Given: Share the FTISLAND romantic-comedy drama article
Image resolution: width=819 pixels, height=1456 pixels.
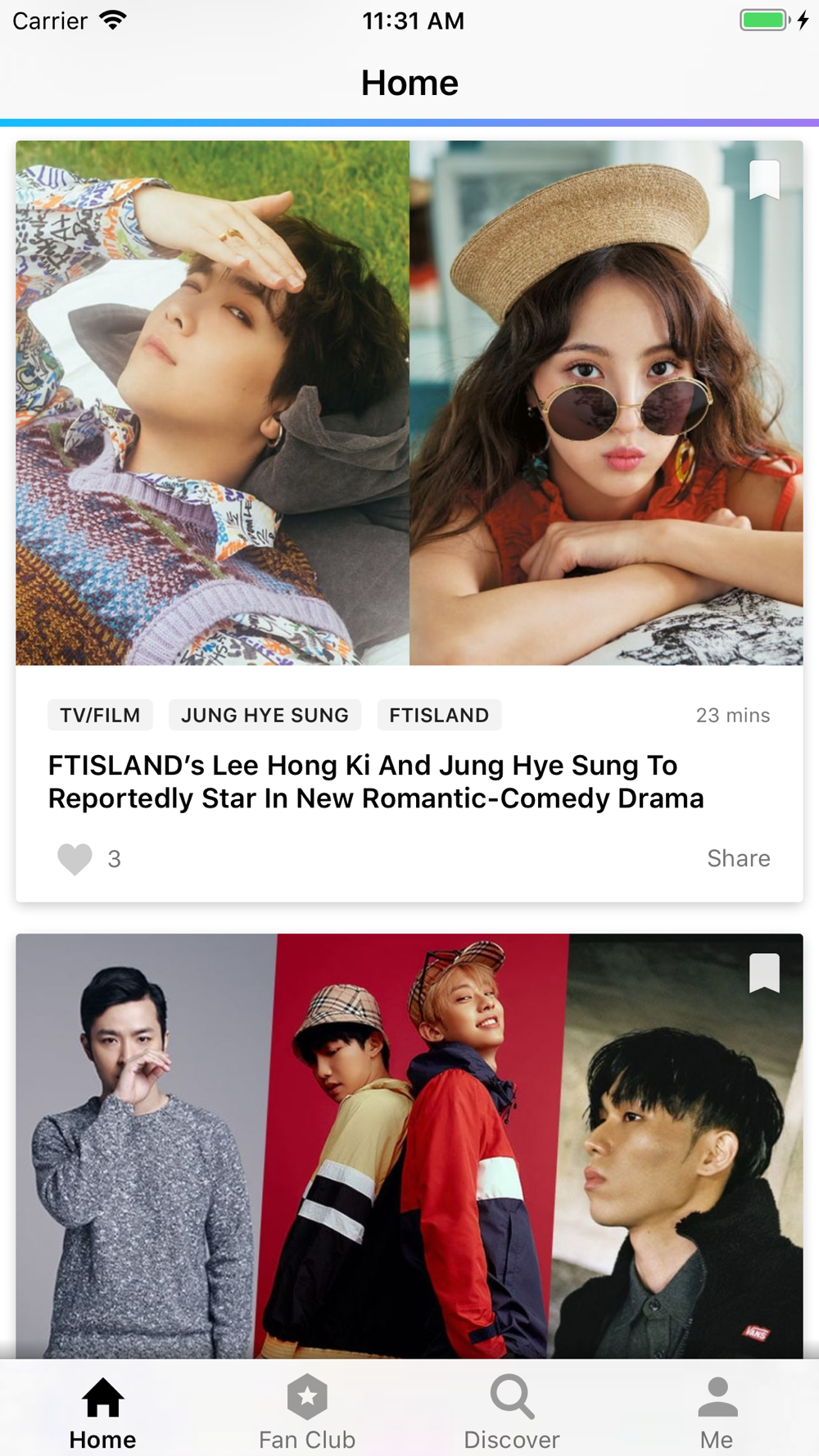Looking at the screenshot, I should click(x=739, y=858).
